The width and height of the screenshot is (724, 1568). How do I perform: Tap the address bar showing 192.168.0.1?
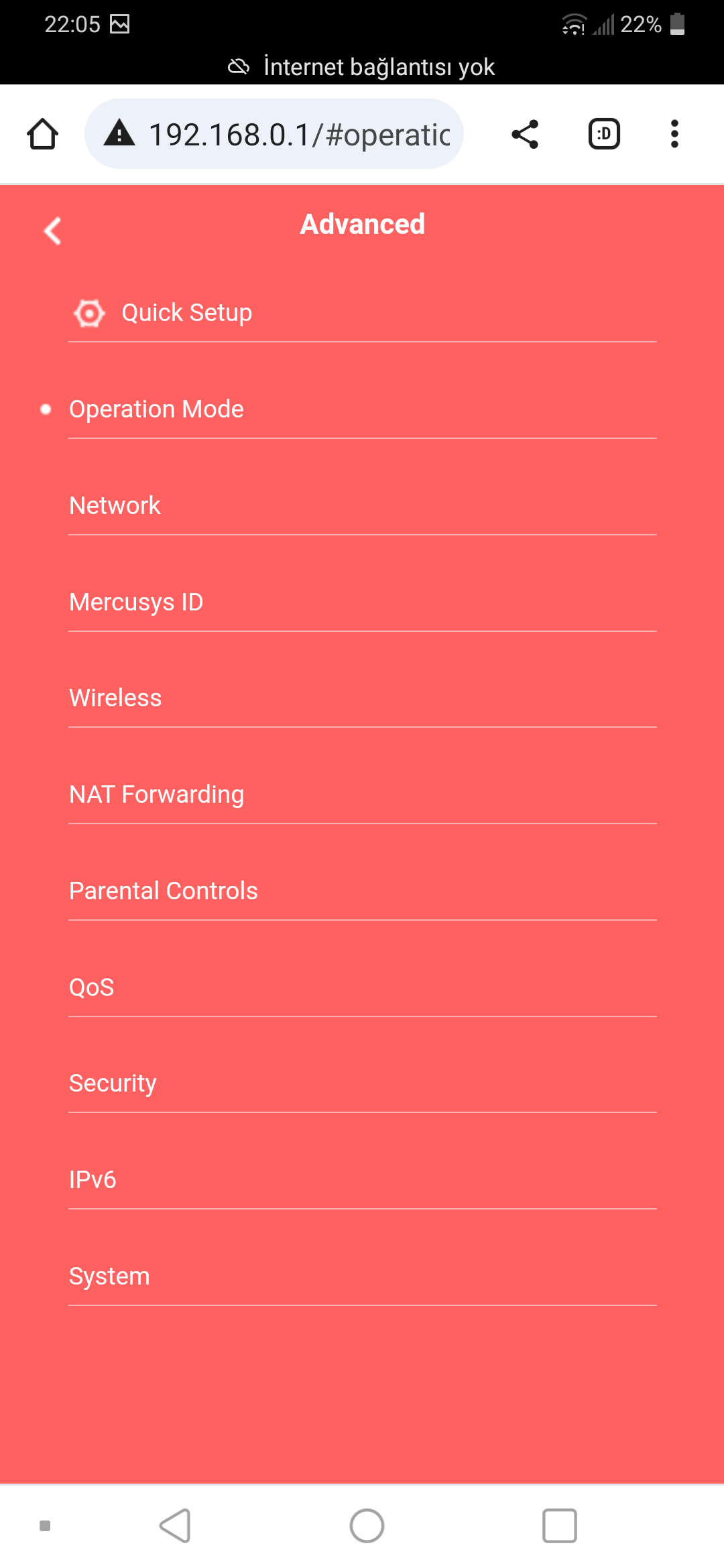point(274,134)
